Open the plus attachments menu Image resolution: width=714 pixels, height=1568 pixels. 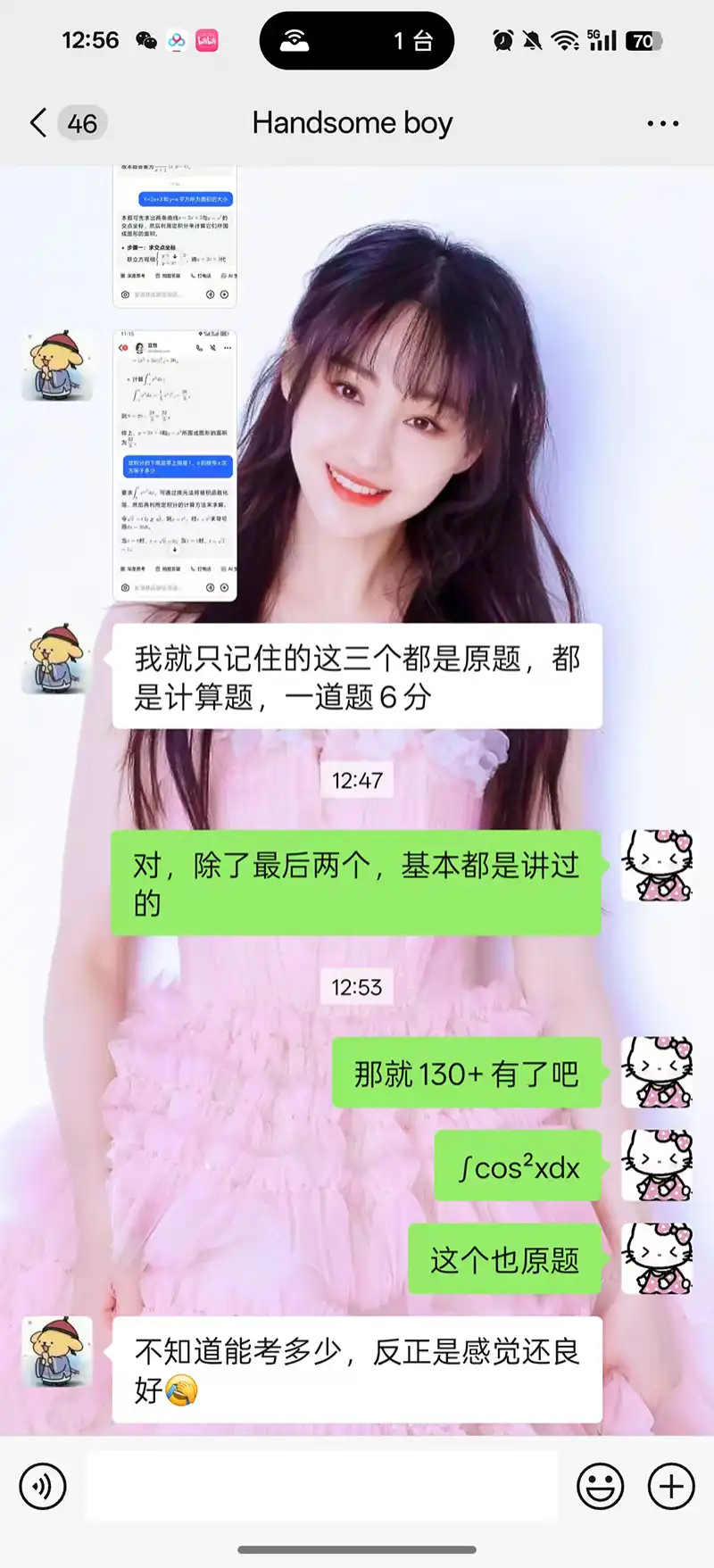click(671, 1486)
